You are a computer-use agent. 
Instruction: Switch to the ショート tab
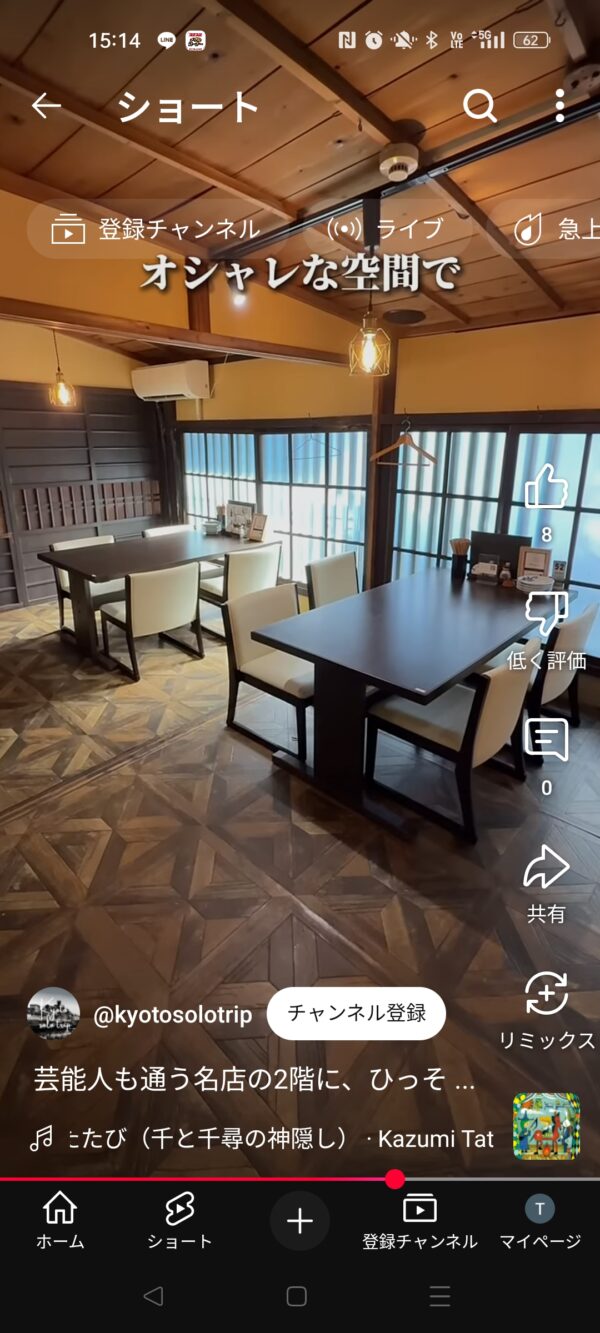click(x=180, y=1221)
